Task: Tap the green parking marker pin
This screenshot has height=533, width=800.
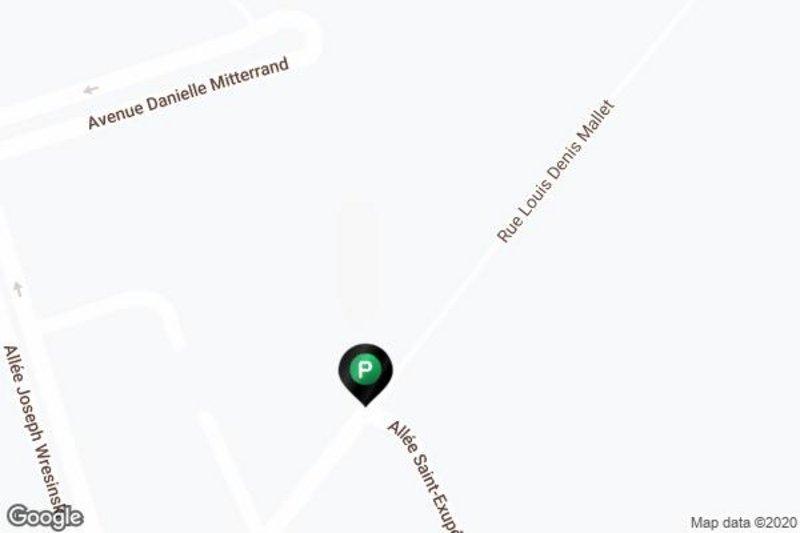Action: click(366, 372)
